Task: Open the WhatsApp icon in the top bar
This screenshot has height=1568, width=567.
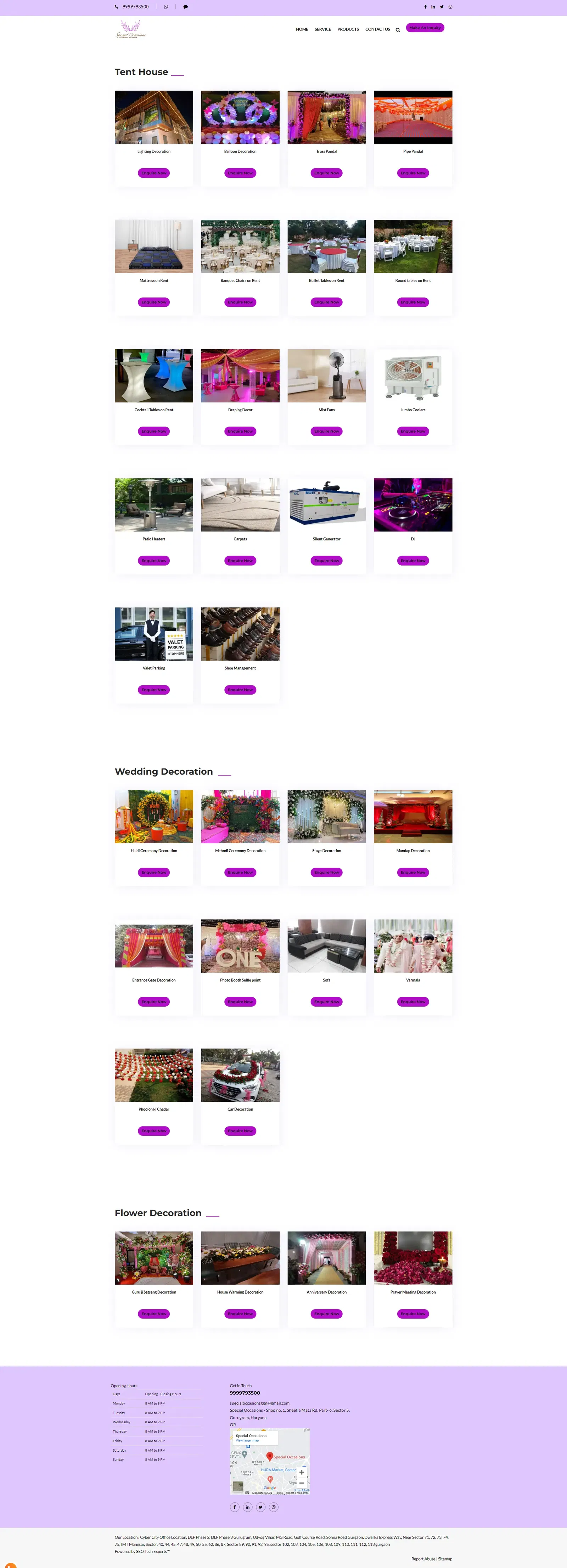Action: click(x=165, y=7)
